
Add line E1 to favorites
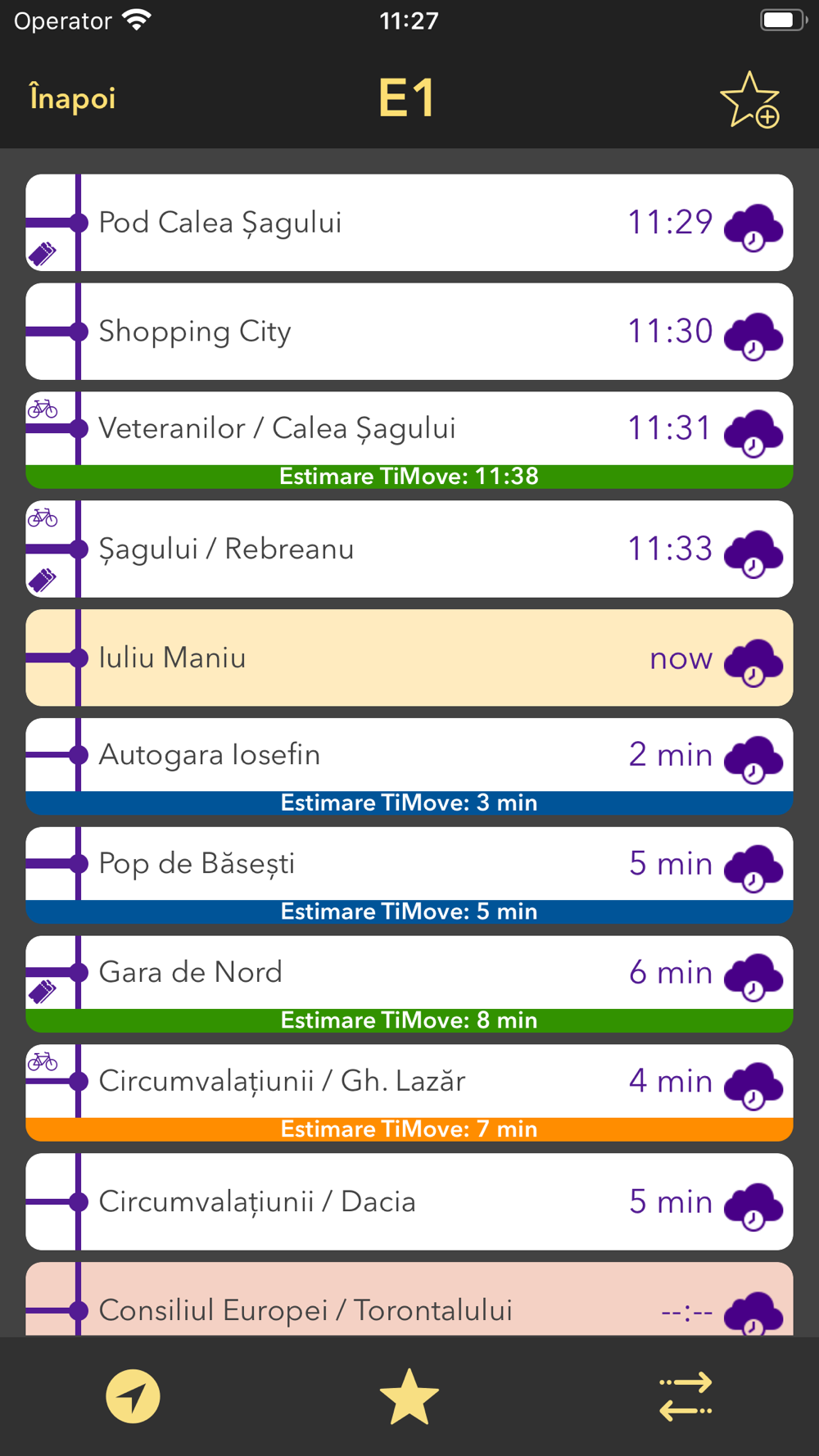tap(749, 100)
